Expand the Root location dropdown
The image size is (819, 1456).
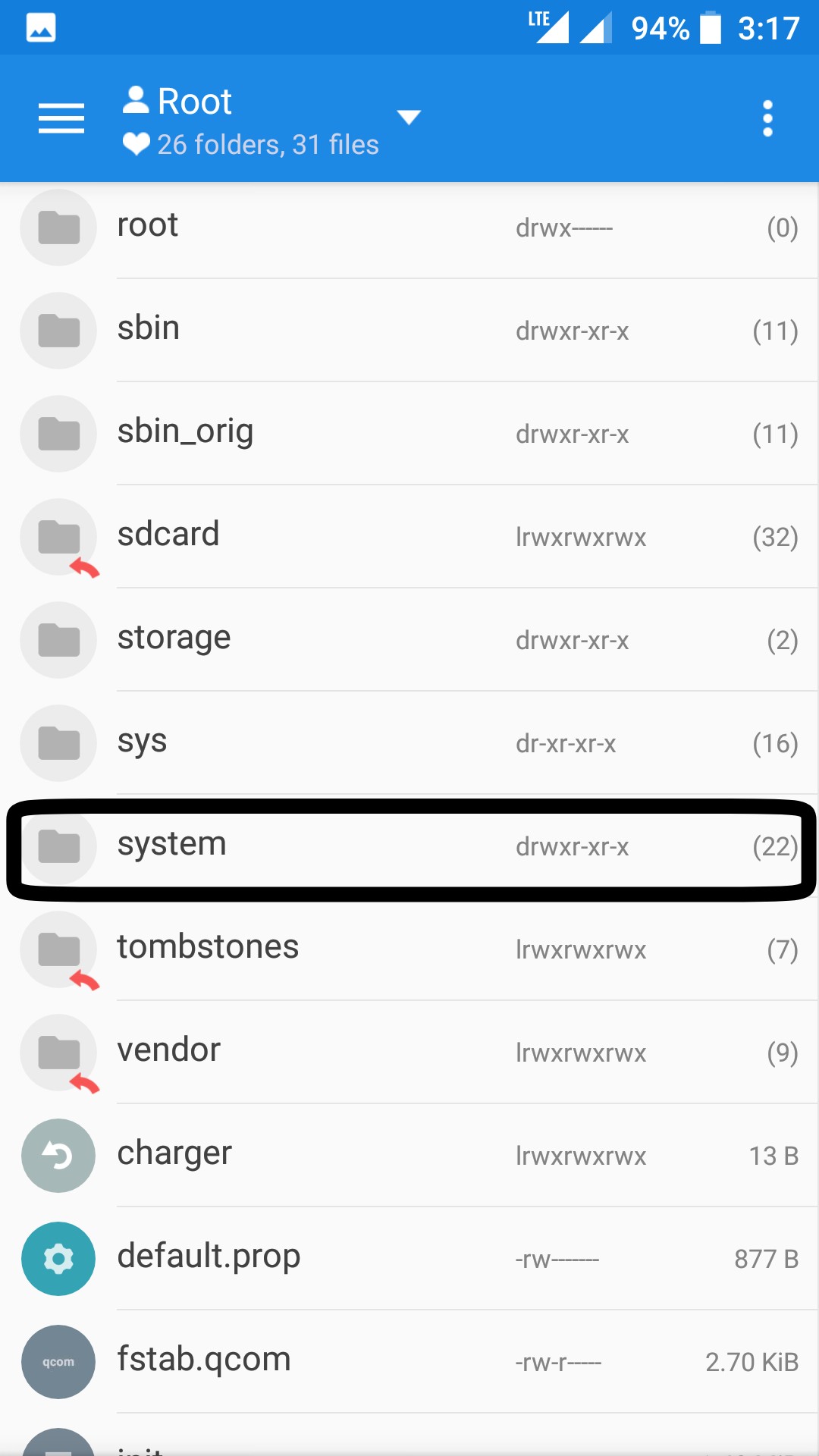pos(408,118)
